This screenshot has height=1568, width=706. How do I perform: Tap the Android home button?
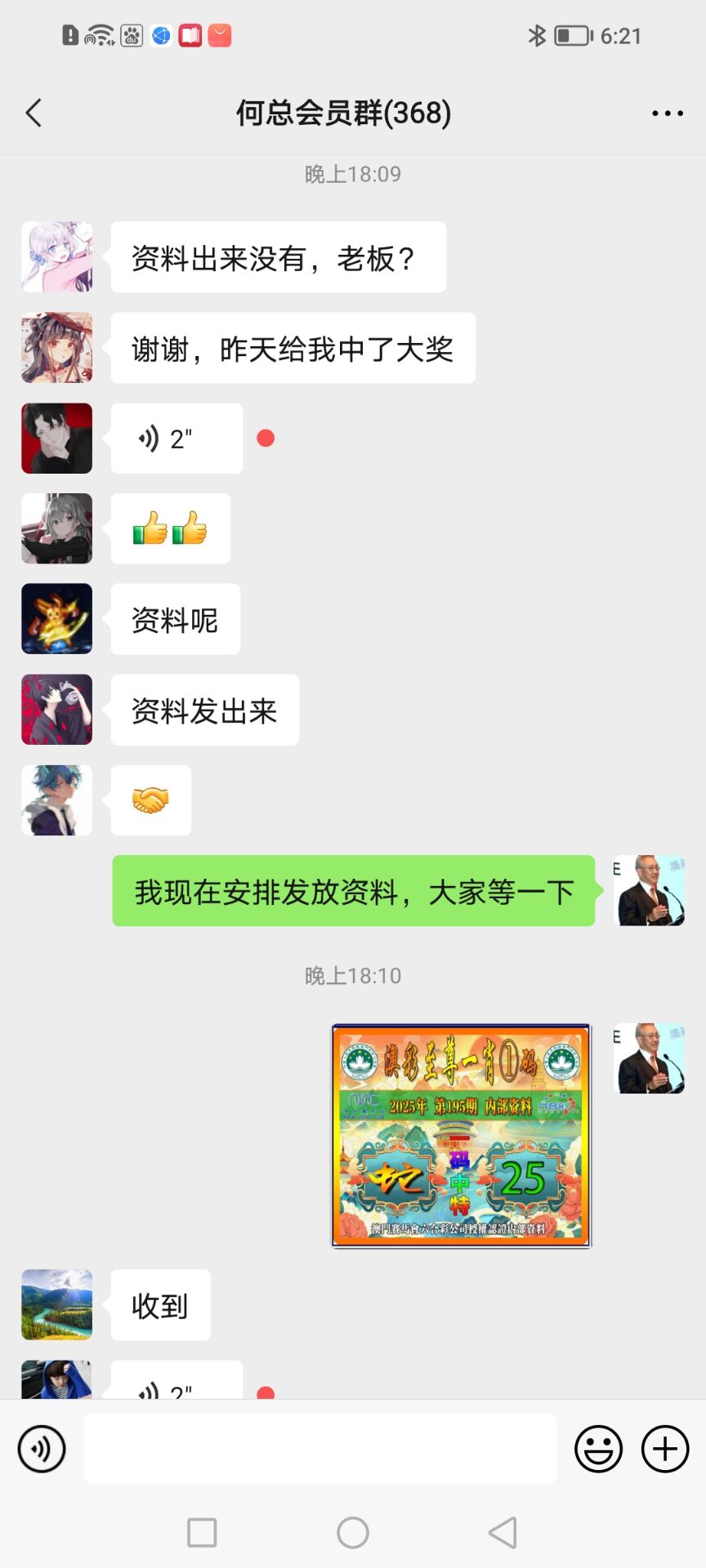click(353, 1533)
